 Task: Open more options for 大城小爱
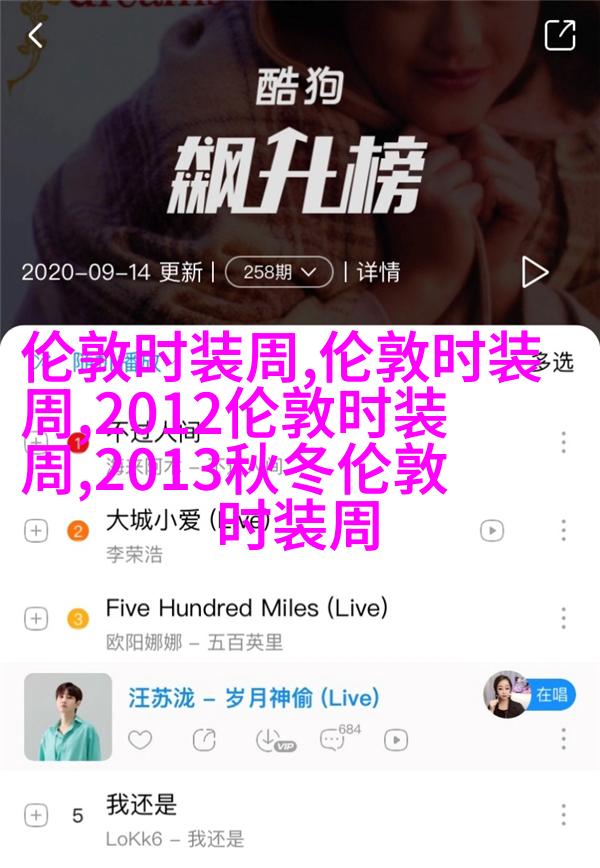[x=564, y=531]
